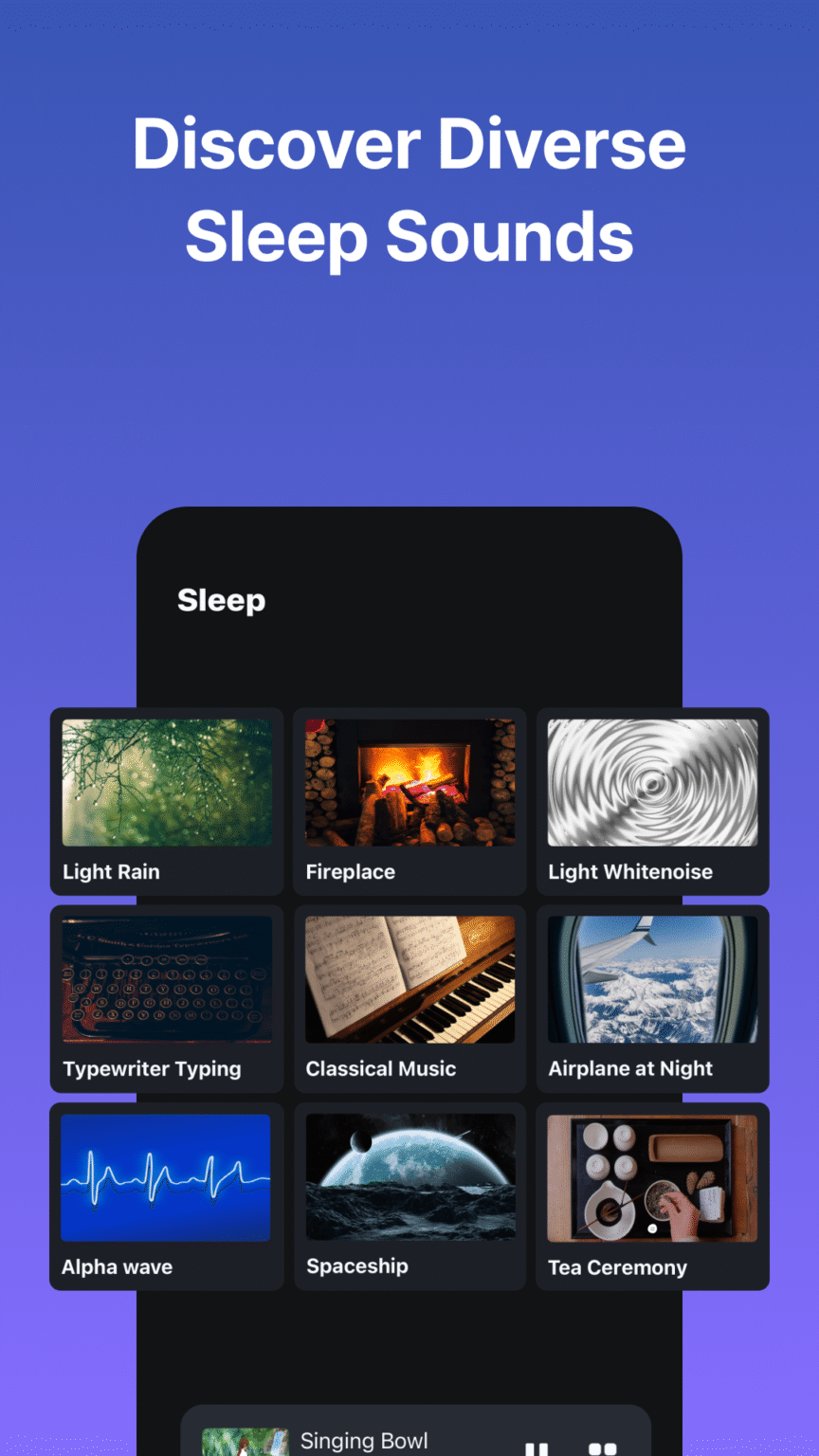This screenshot has width=819, height=1456.
Task: Tap the Singing Bowl album artwork
Action: coord(245,1443)
